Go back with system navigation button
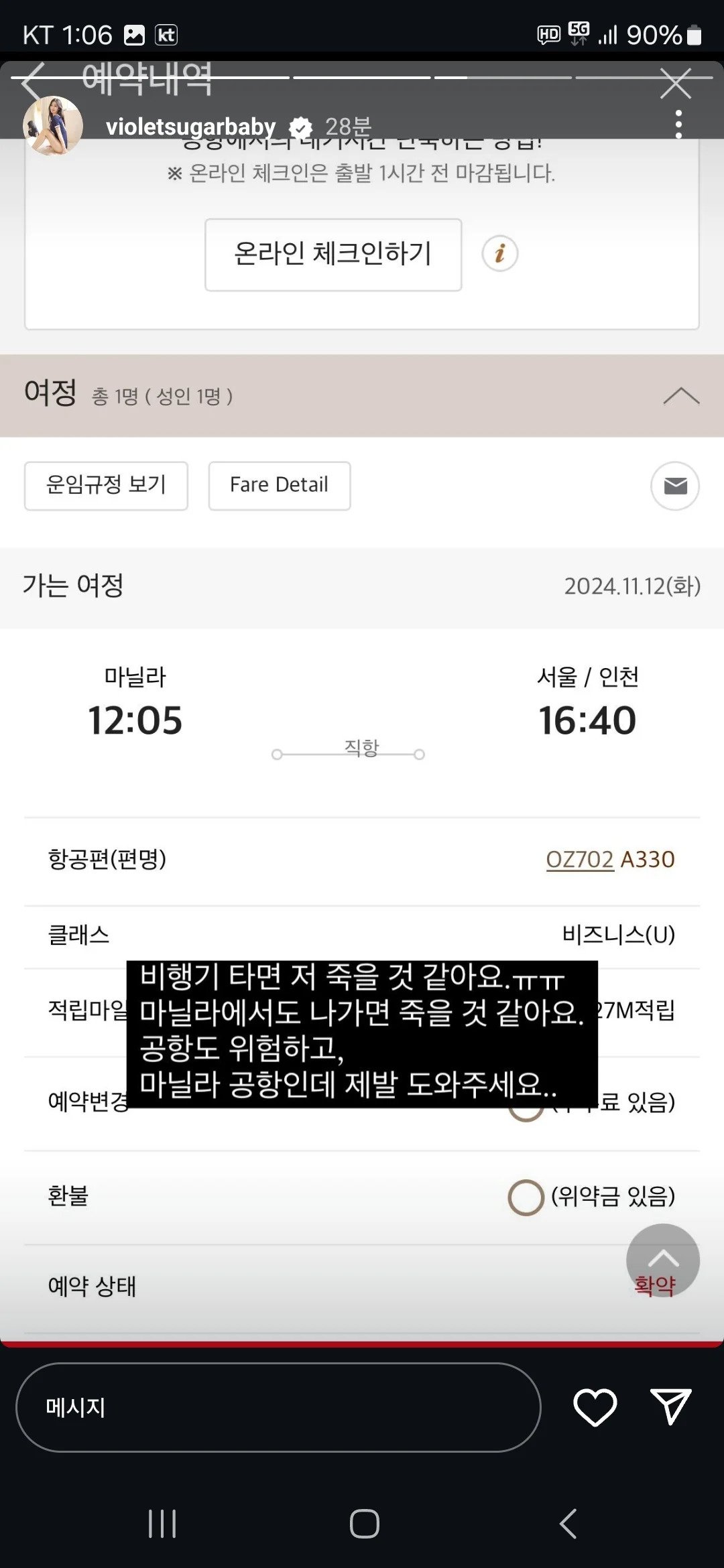 click(568, 1524)
